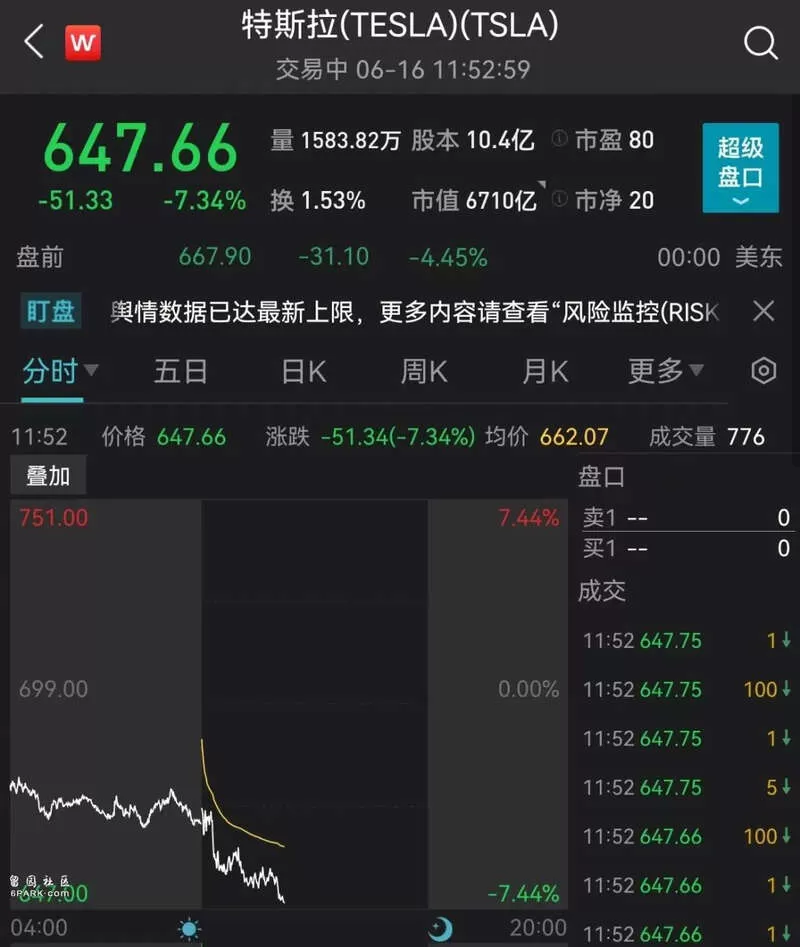Open the 更多 chart options dropdown
The image size is (800, 947).
click(x=665, y=371)
